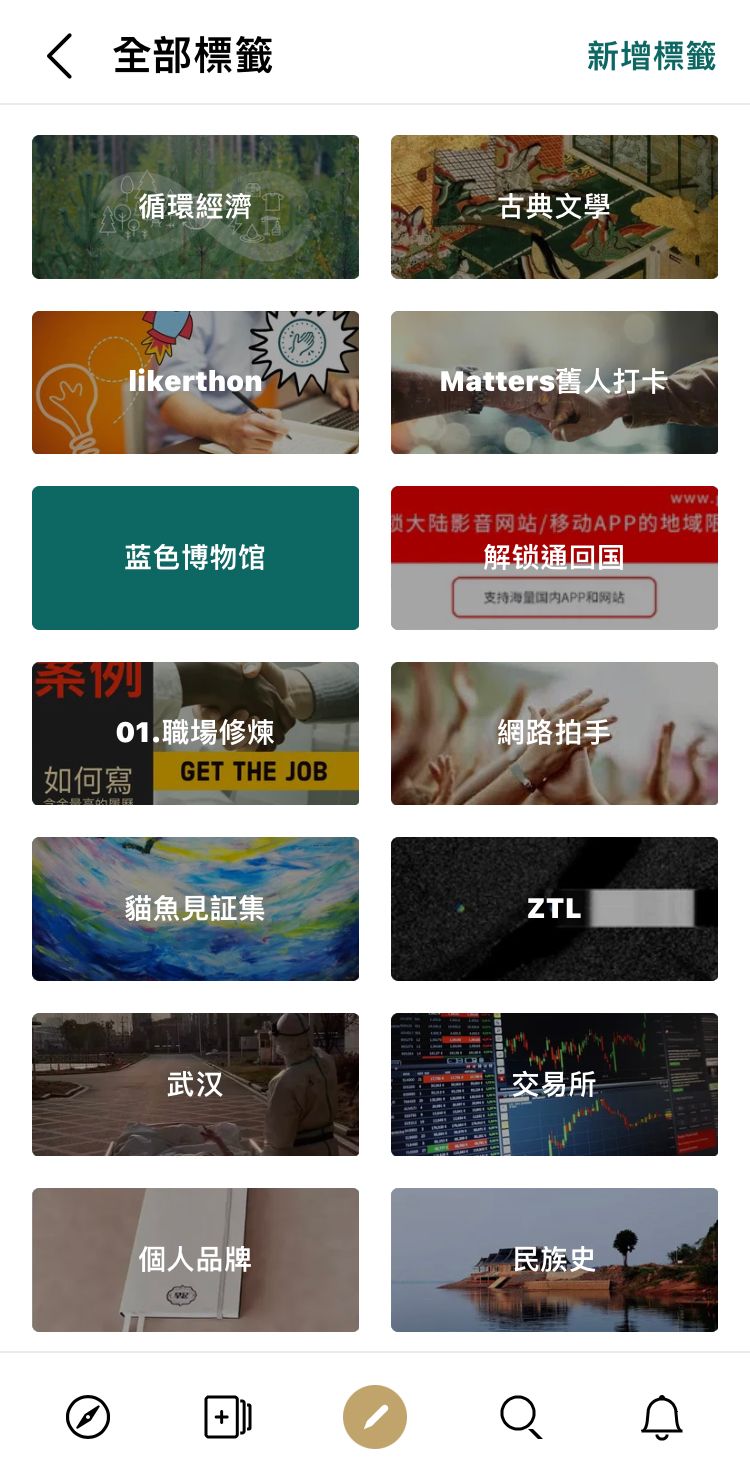Open the notifications bell
The width and height of the screenshot is (750, 1471).
click(662, 1417)
